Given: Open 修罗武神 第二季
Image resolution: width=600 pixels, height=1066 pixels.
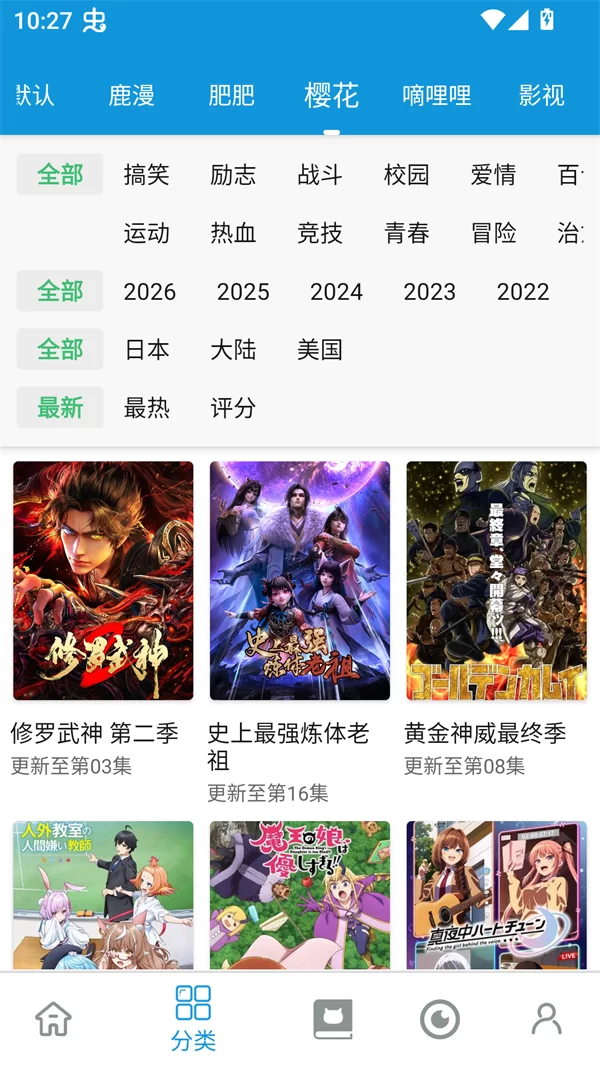Looking at the screenshot, I should 103,581.
